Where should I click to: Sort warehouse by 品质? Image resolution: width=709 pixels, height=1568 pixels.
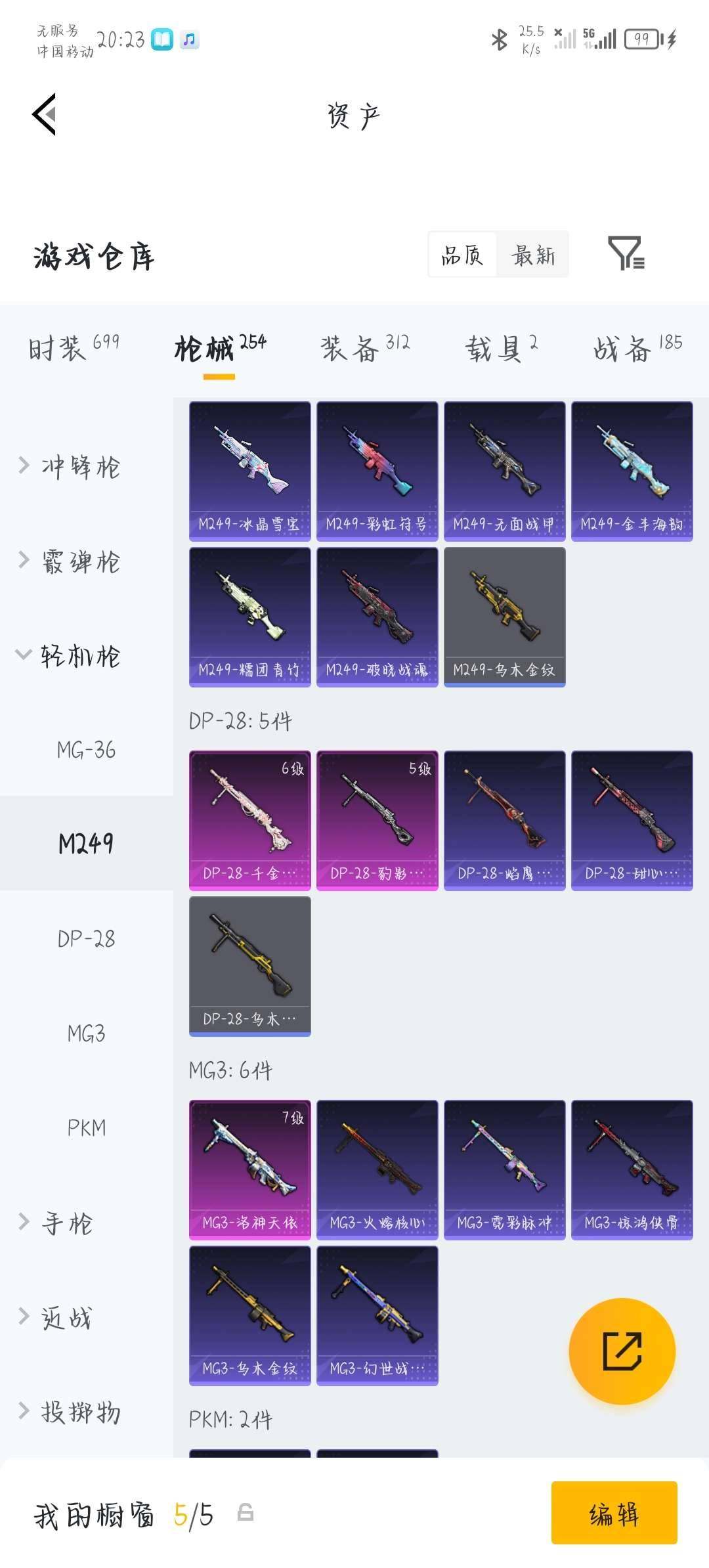(462, 255)
